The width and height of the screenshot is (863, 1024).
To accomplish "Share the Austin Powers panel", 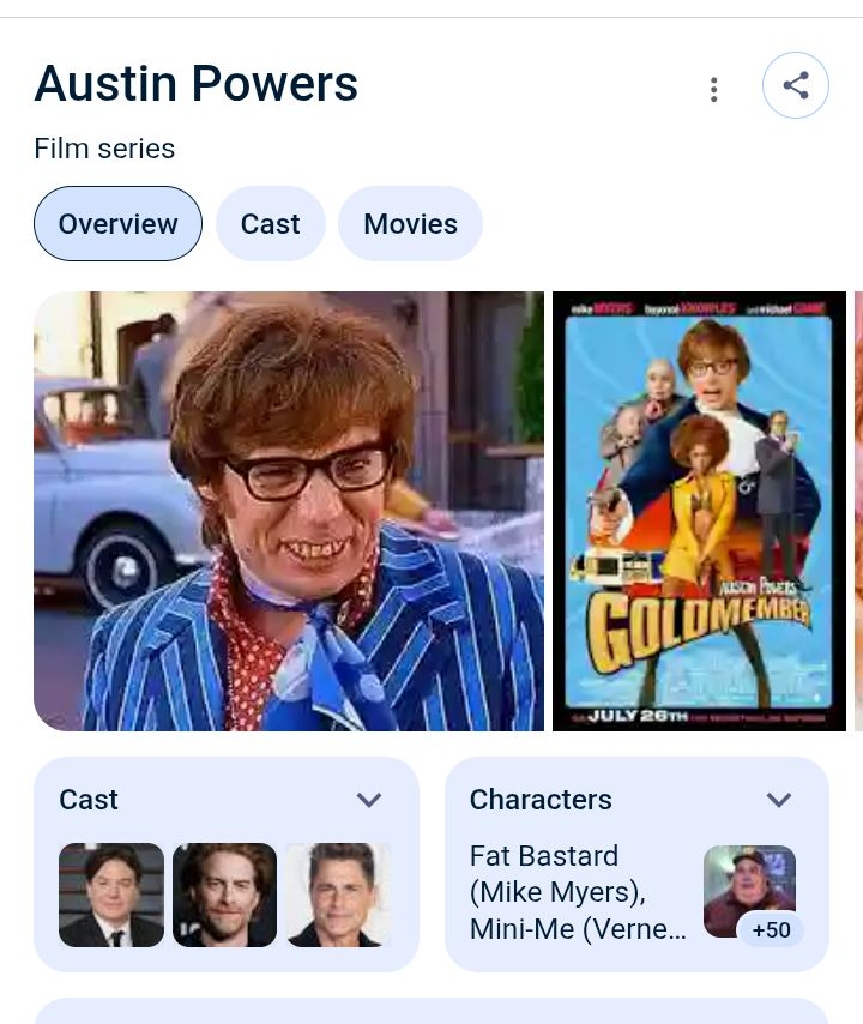I will (x=795, y=86).
